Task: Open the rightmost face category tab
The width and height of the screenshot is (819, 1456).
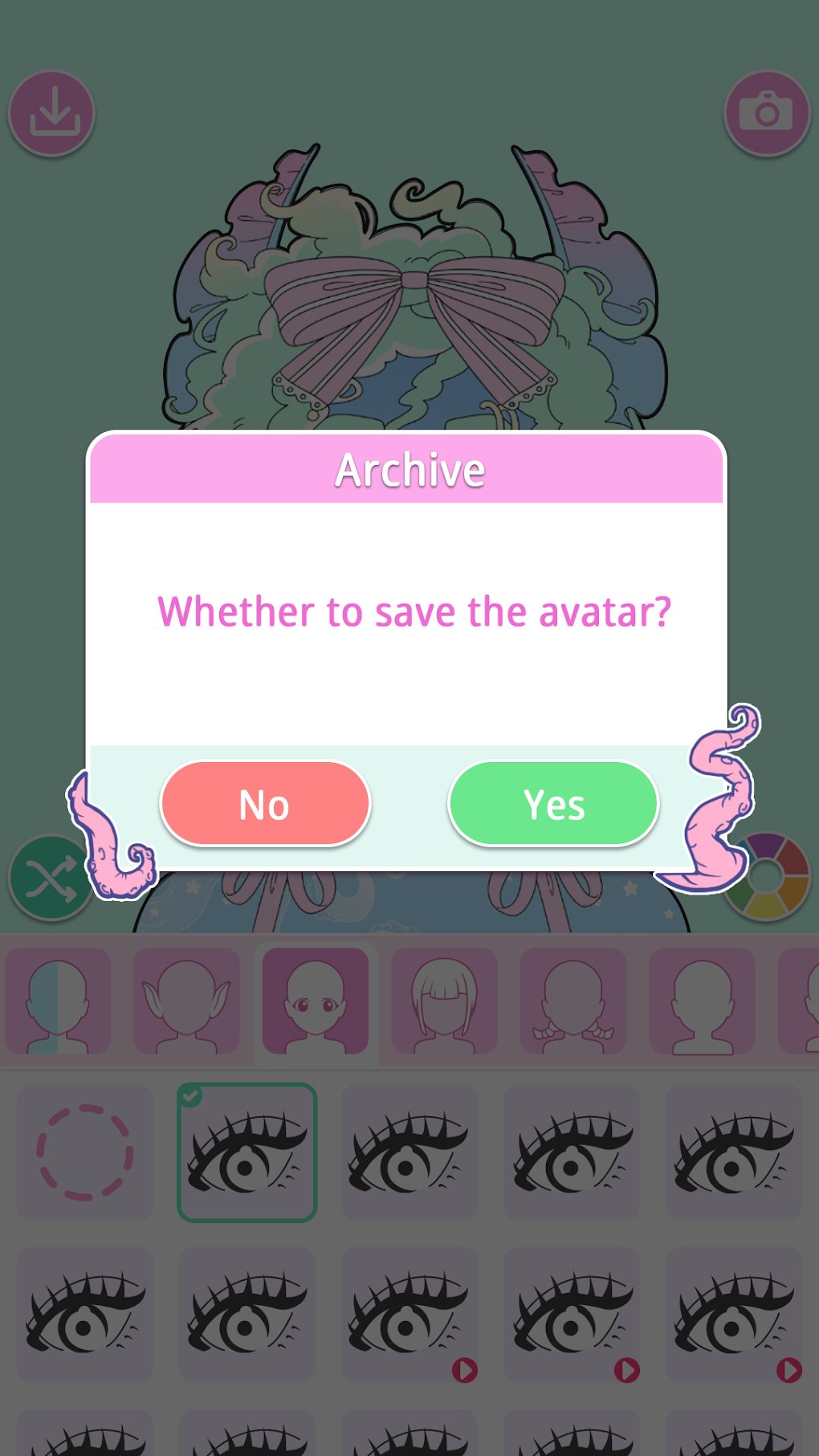Action: (809, 1002)
